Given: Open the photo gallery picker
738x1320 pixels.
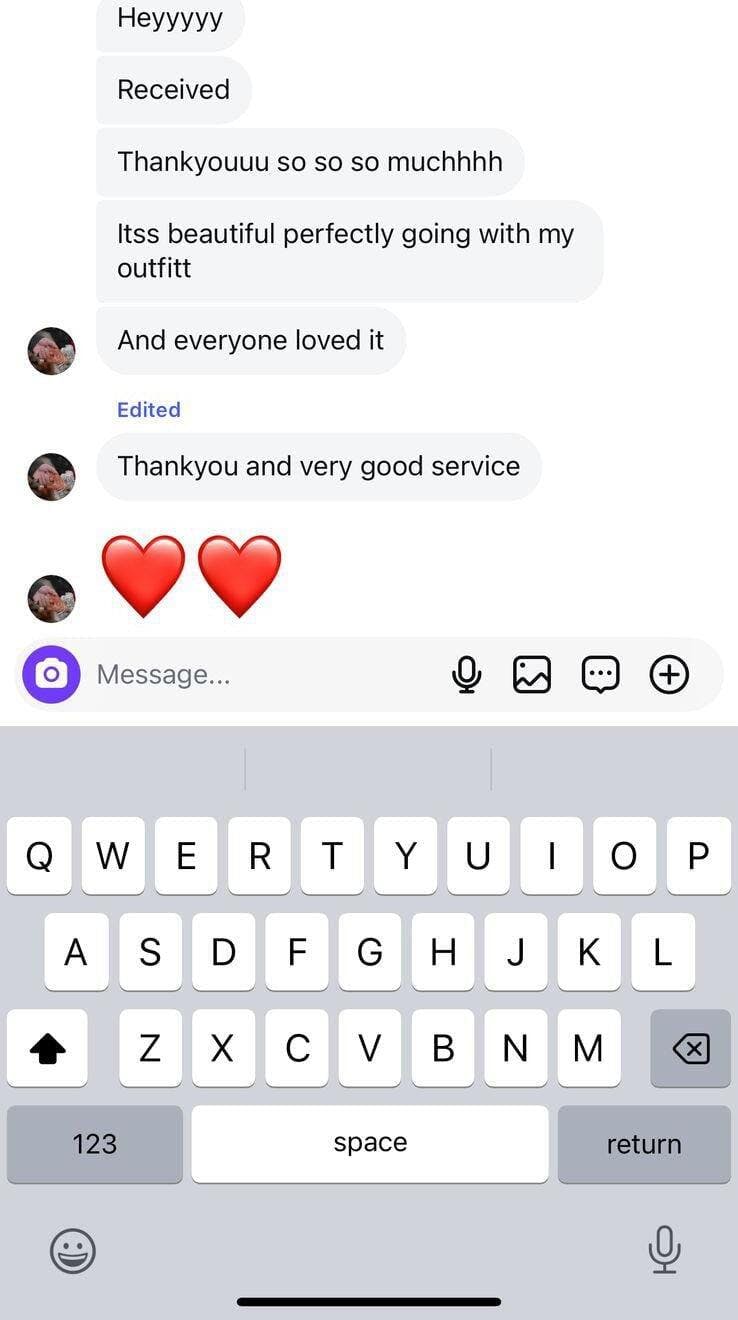Looking at the screenshot, I should (532, 675).
